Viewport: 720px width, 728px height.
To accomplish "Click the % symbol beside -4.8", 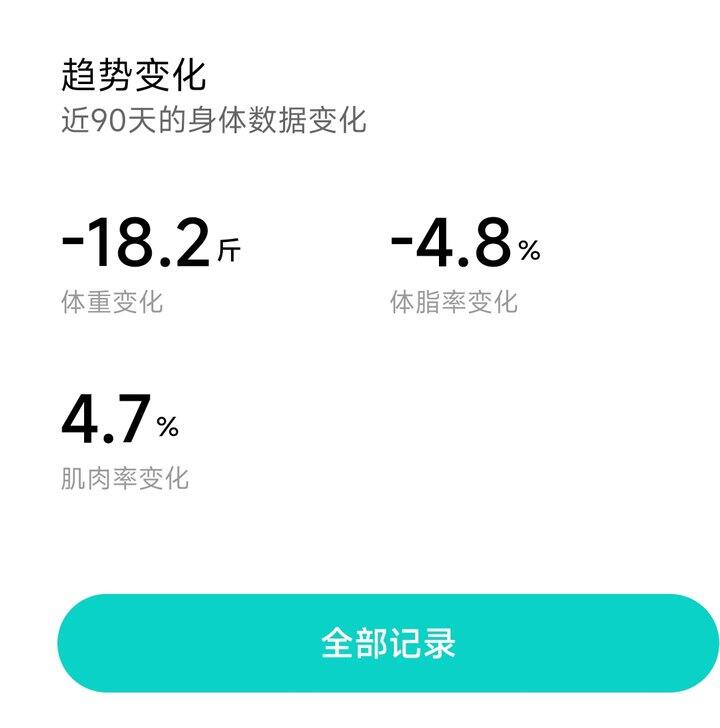I will tap(530, 252).
